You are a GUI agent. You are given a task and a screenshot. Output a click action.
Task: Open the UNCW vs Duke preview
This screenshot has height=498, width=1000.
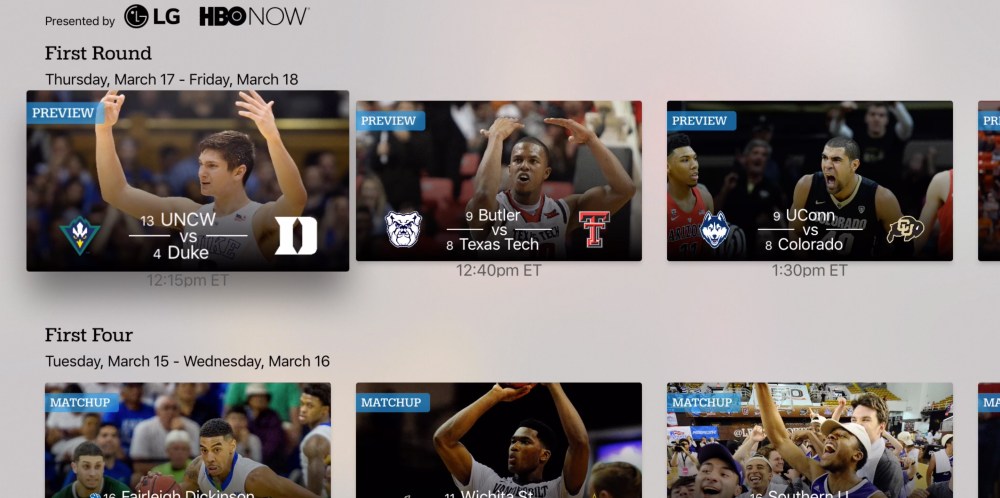coord(187,180)
